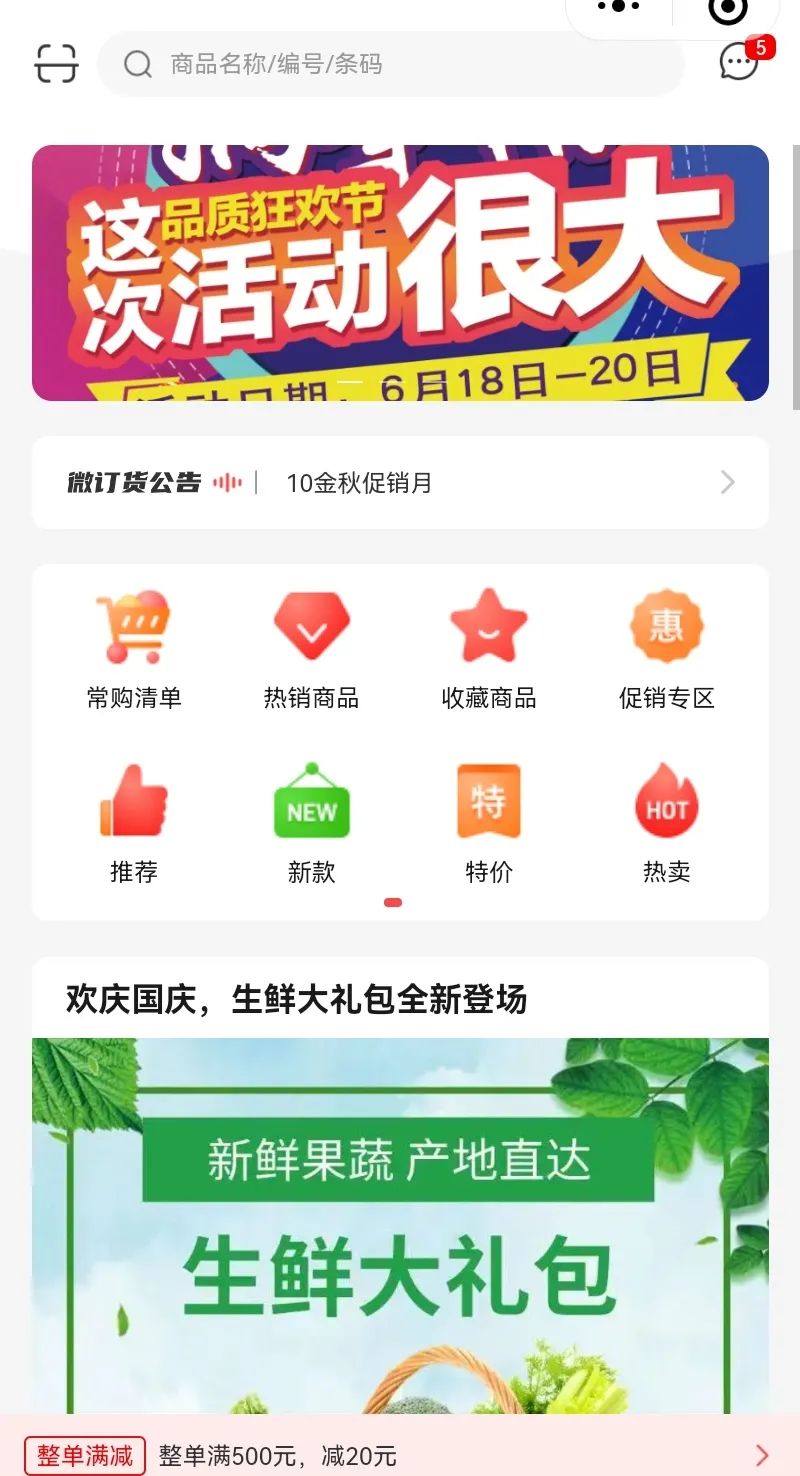The height and width of the screenshot is (1476, 800).
Task: Open the mini program more-options menu
Action: point(618,8)
